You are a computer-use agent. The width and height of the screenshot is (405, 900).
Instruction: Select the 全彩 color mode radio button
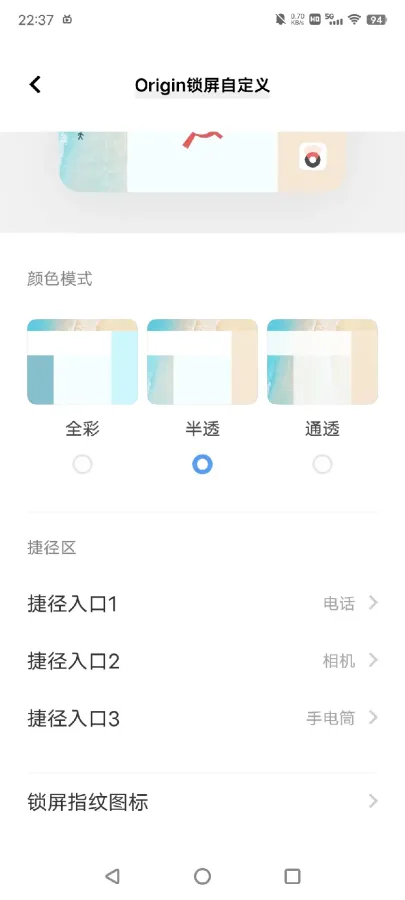tap(82, 464)
